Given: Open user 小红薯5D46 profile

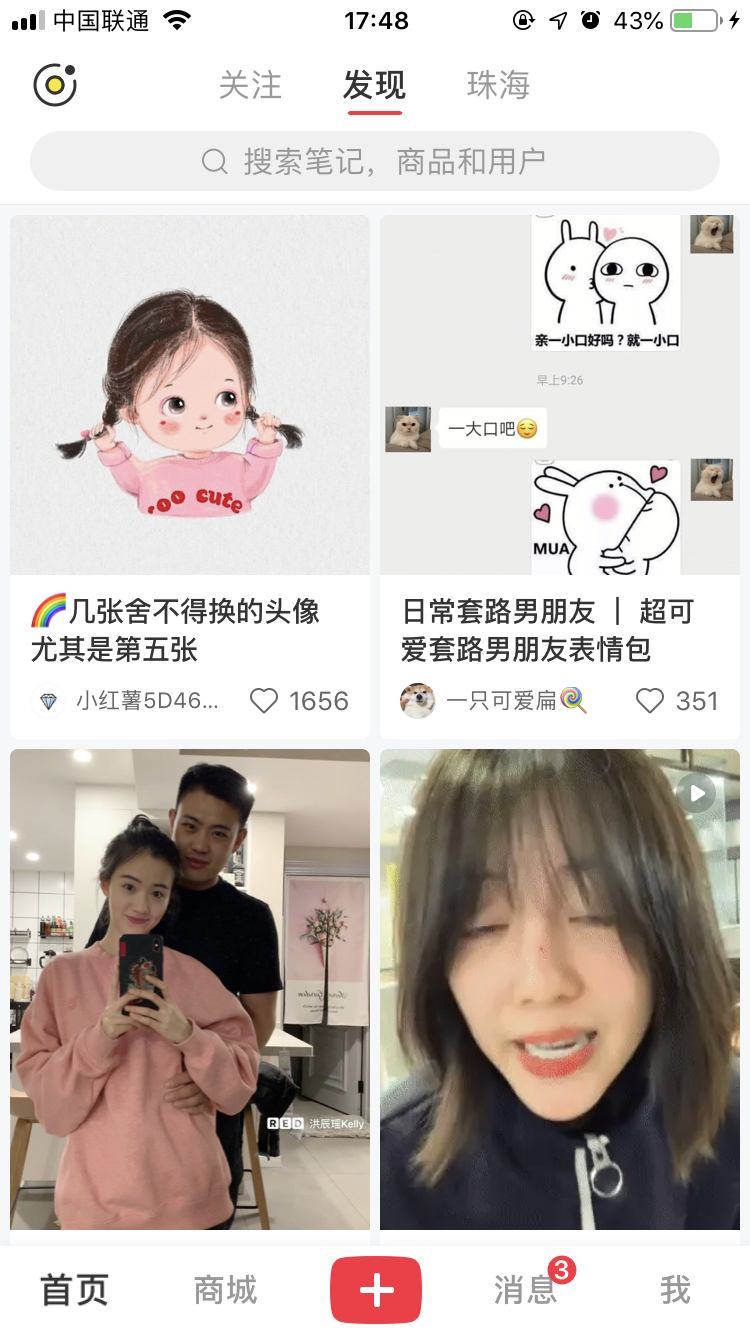Looking at the screenshot, I should tap(130, 701).
